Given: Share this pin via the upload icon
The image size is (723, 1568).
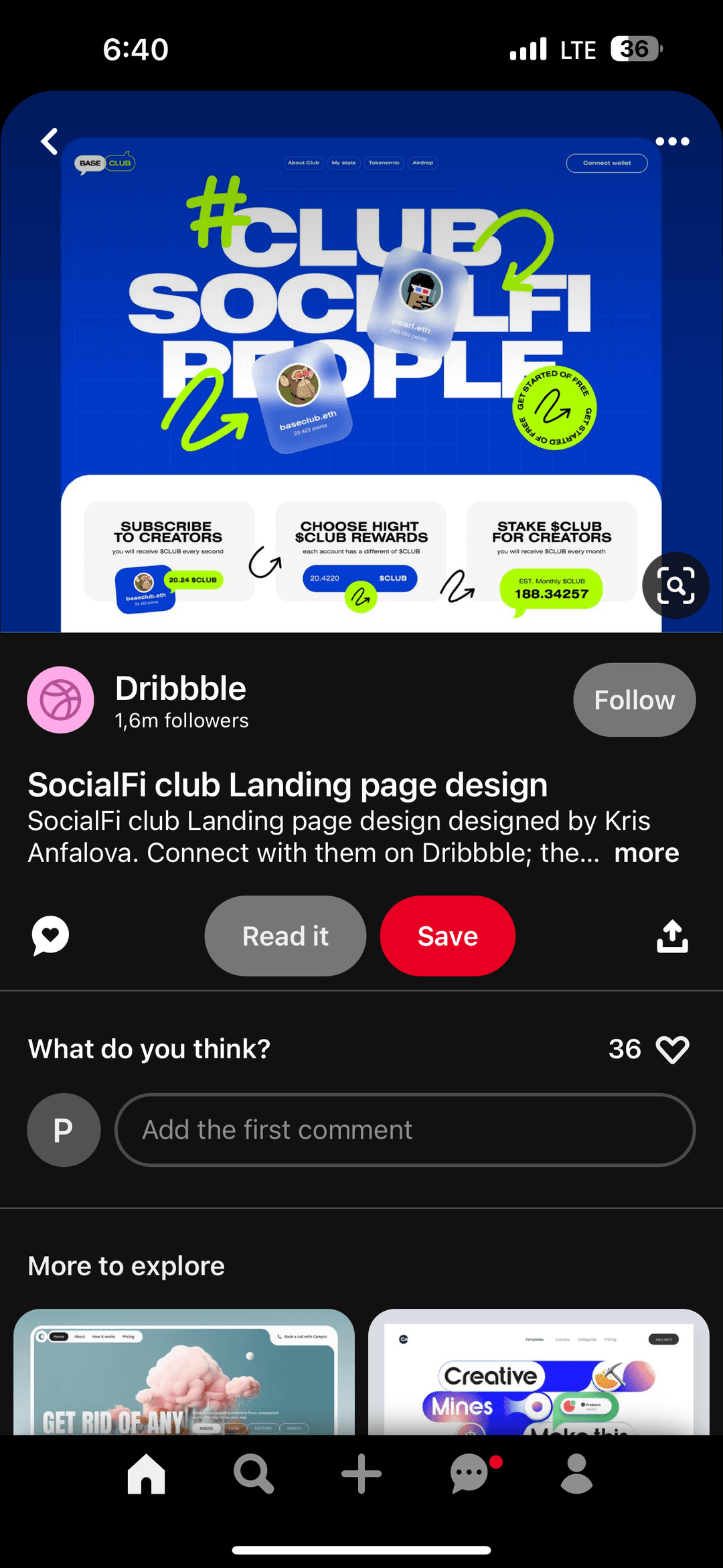Looking at the screenshot, I should pos(672,936).
